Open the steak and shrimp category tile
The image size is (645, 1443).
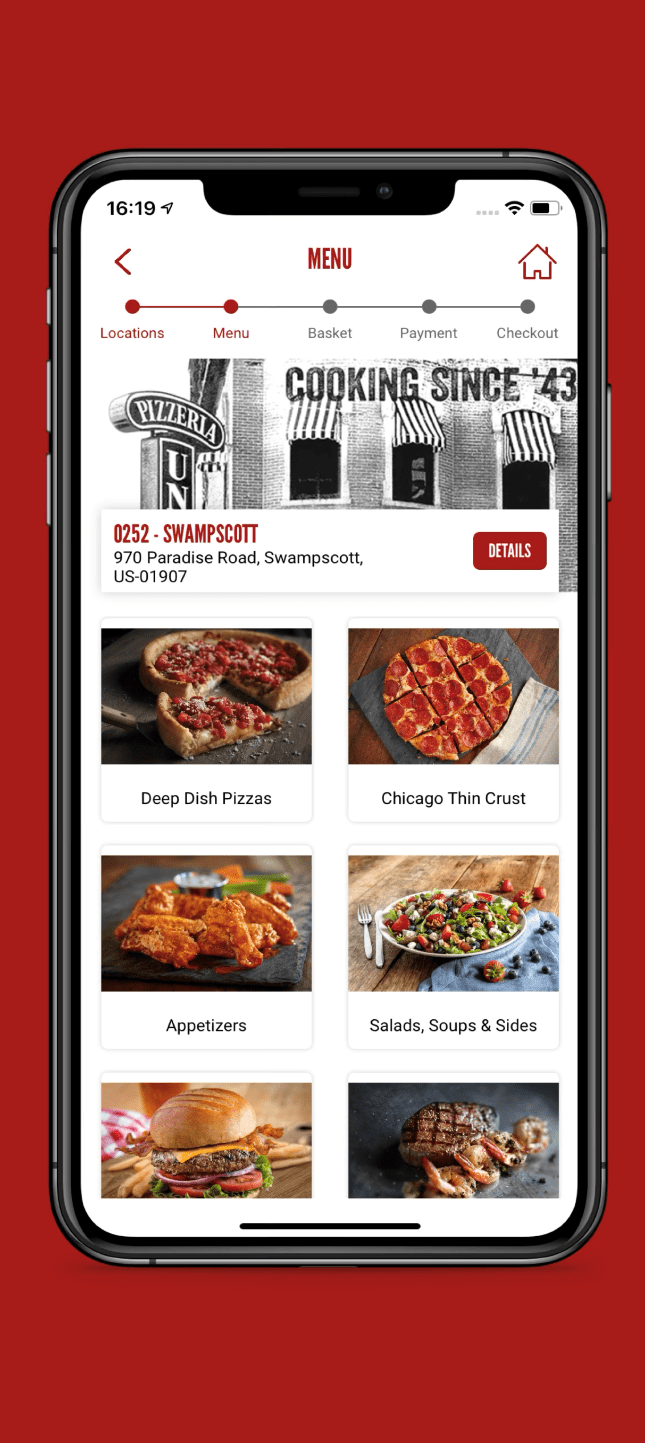pyautogui.click(x=453, y=1140)
